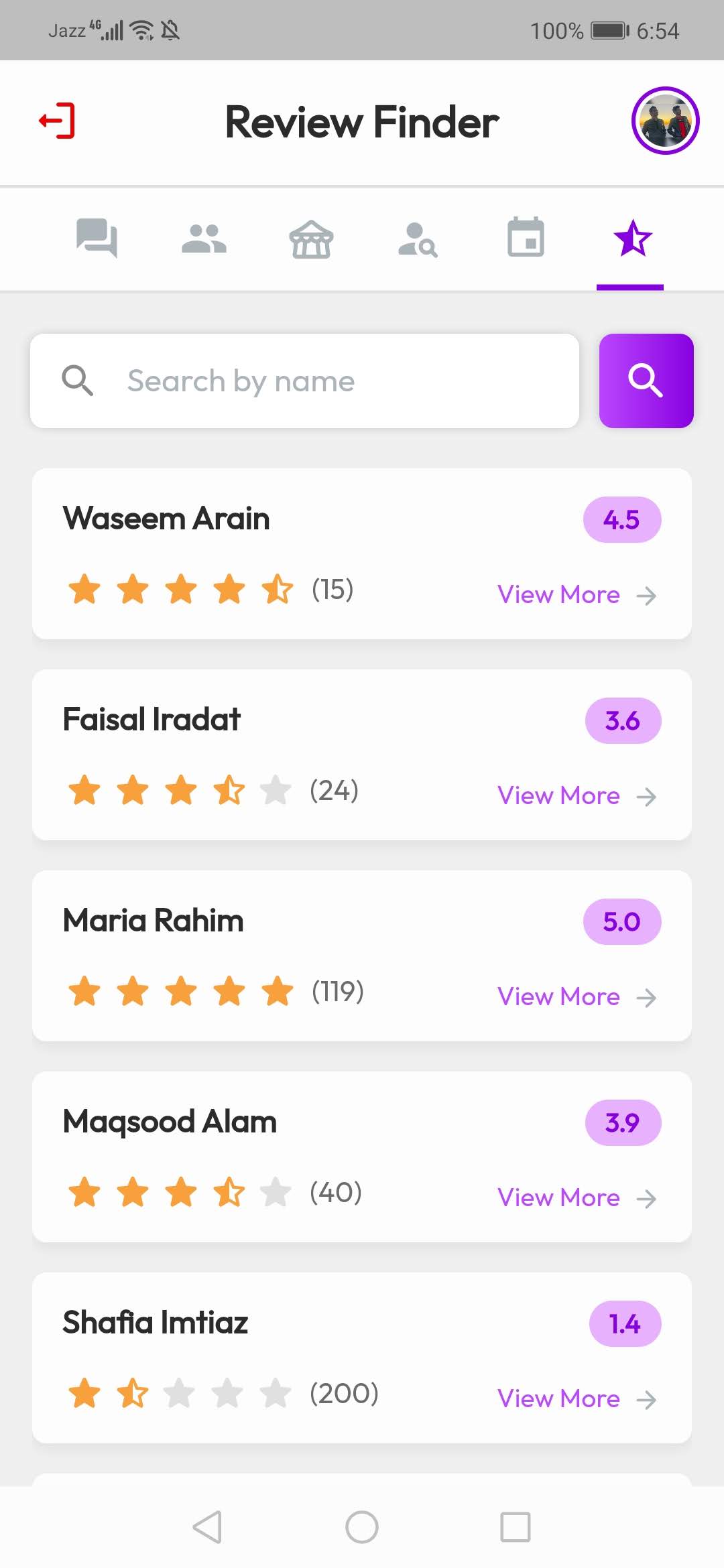
Task: Switch to the institution building tab
Action: point(311,239)
